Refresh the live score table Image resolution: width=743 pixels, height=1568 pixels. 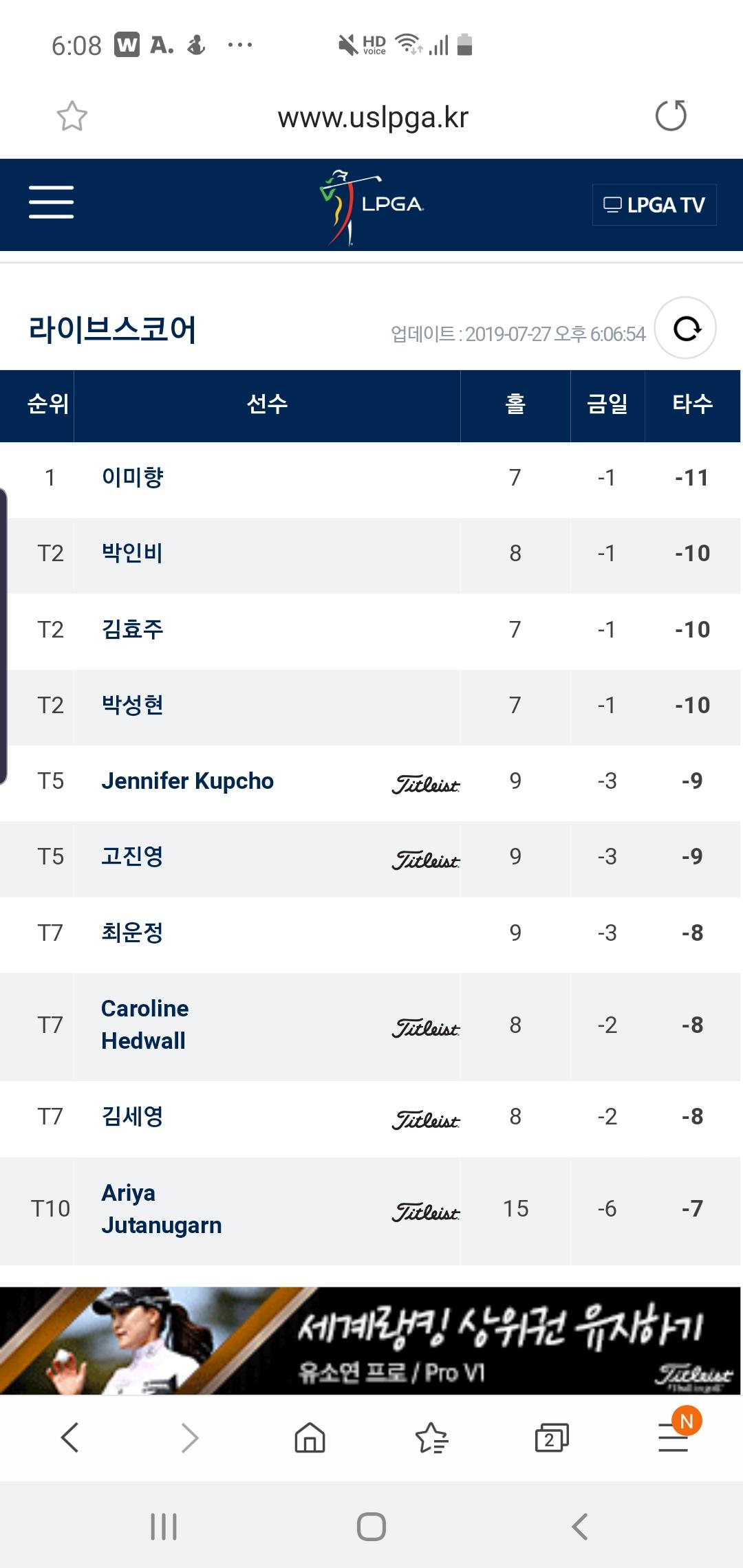pyautogui.click(x=685, y=328)
